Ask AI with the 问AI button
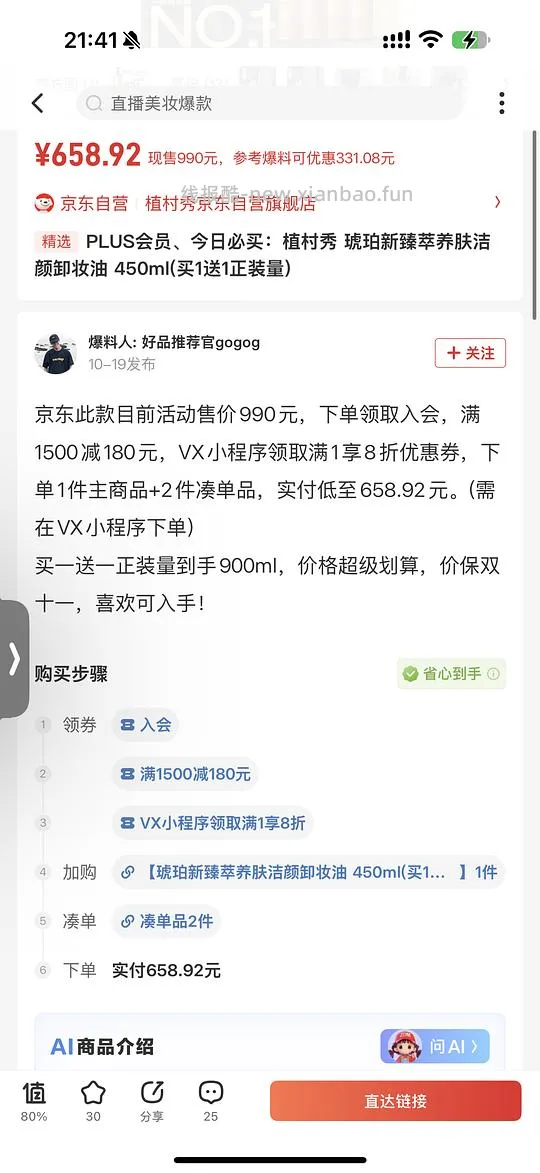 [435, 1047]
